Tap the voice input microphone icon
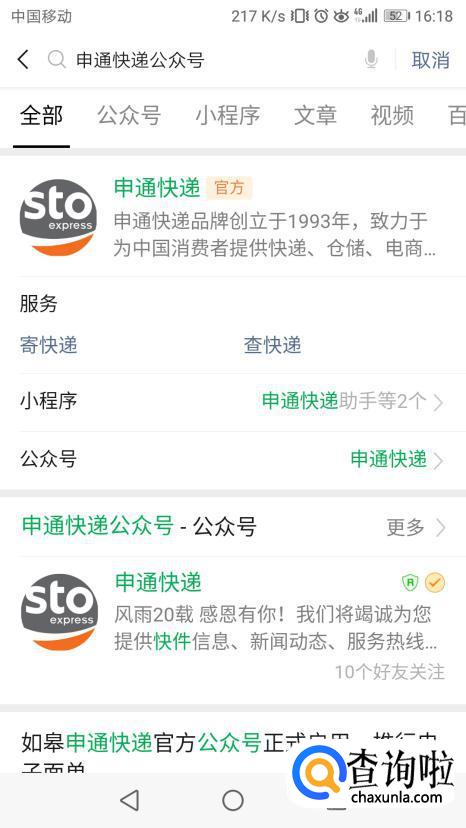 pos(371,59)
